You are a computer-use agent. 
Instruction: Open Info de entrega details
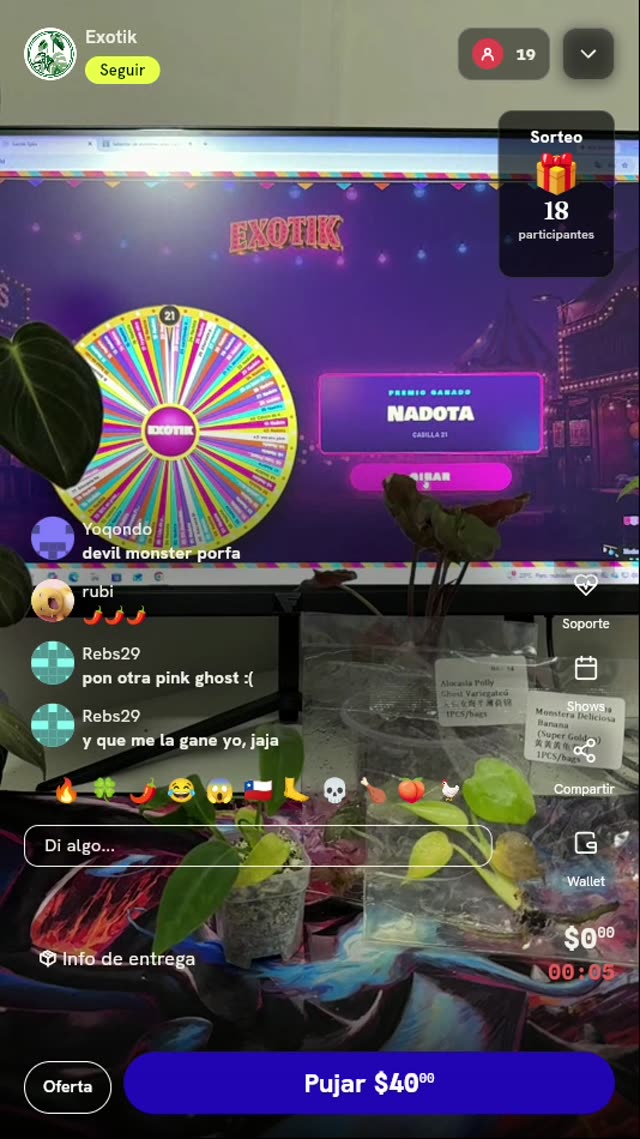click(x=117, y=959)
